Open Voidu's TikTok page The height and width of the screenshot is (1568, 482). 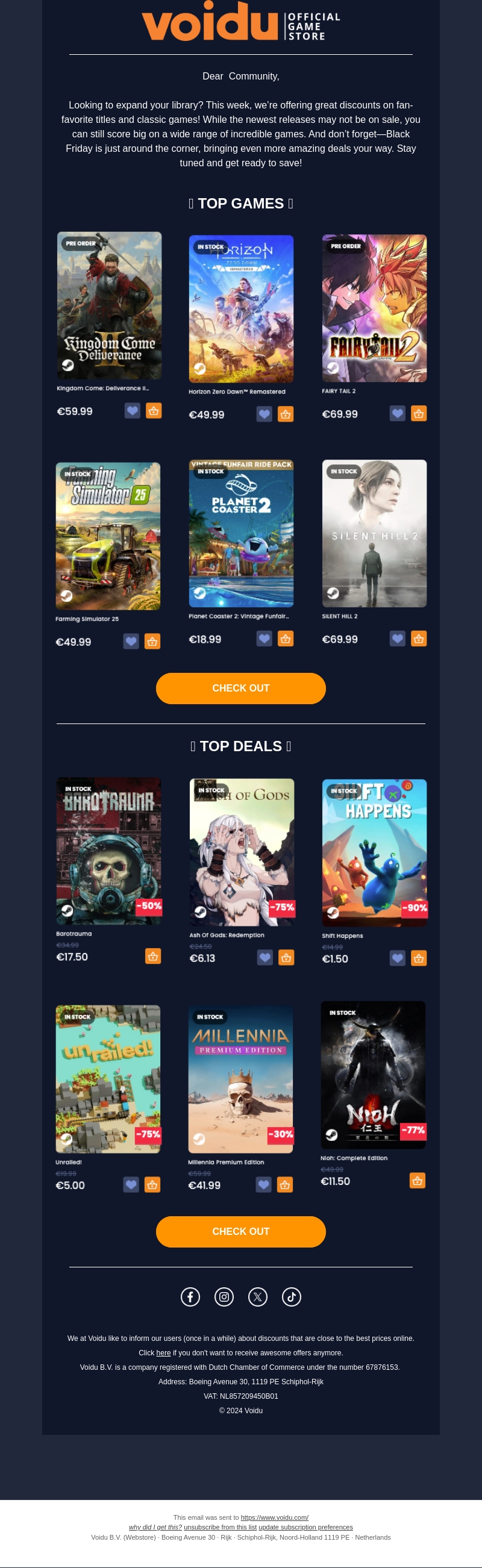coord(292,1297)
